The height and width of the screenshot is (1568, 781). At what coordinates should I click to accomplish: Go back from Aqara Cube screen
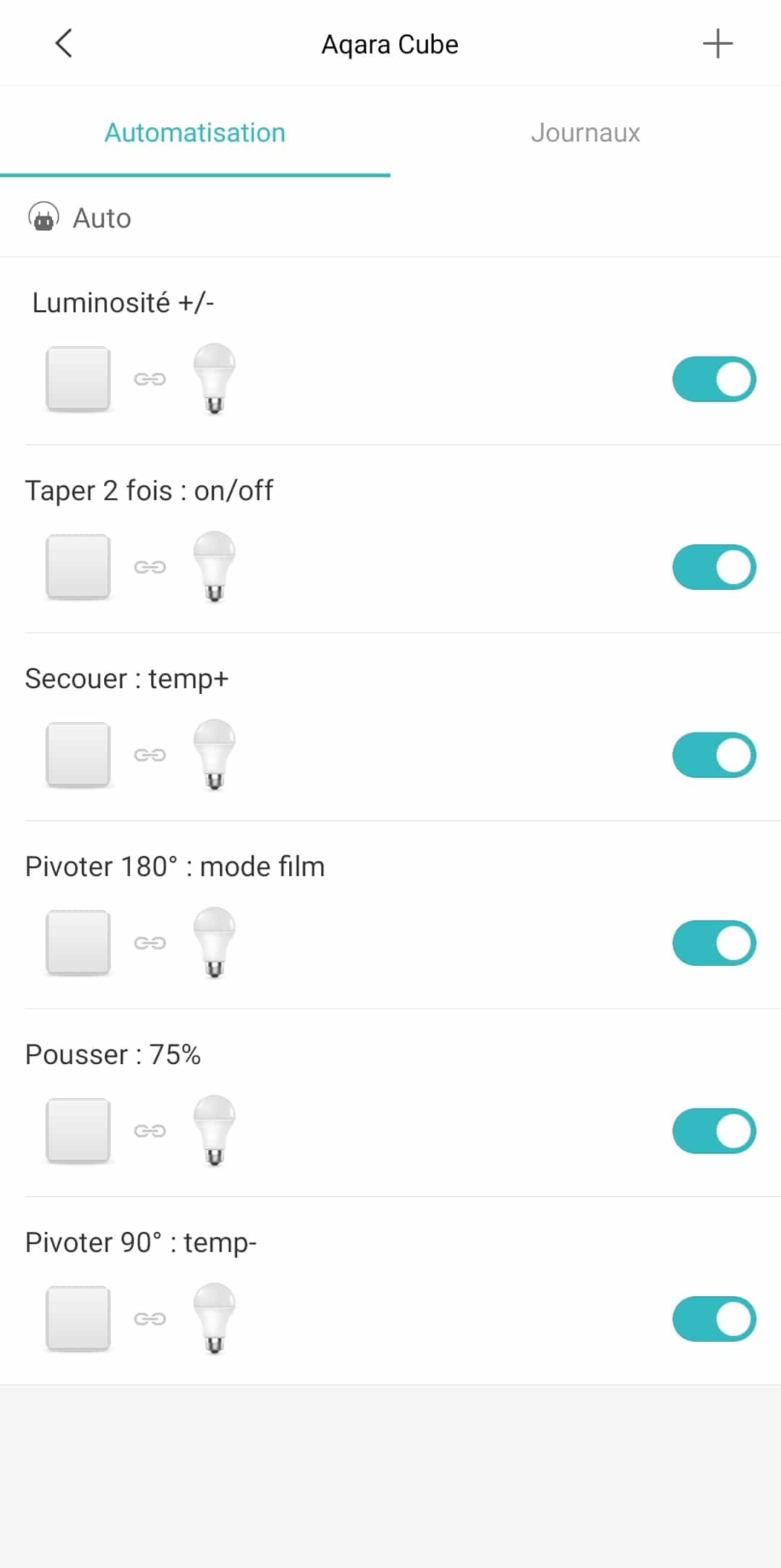pos(64,43)
